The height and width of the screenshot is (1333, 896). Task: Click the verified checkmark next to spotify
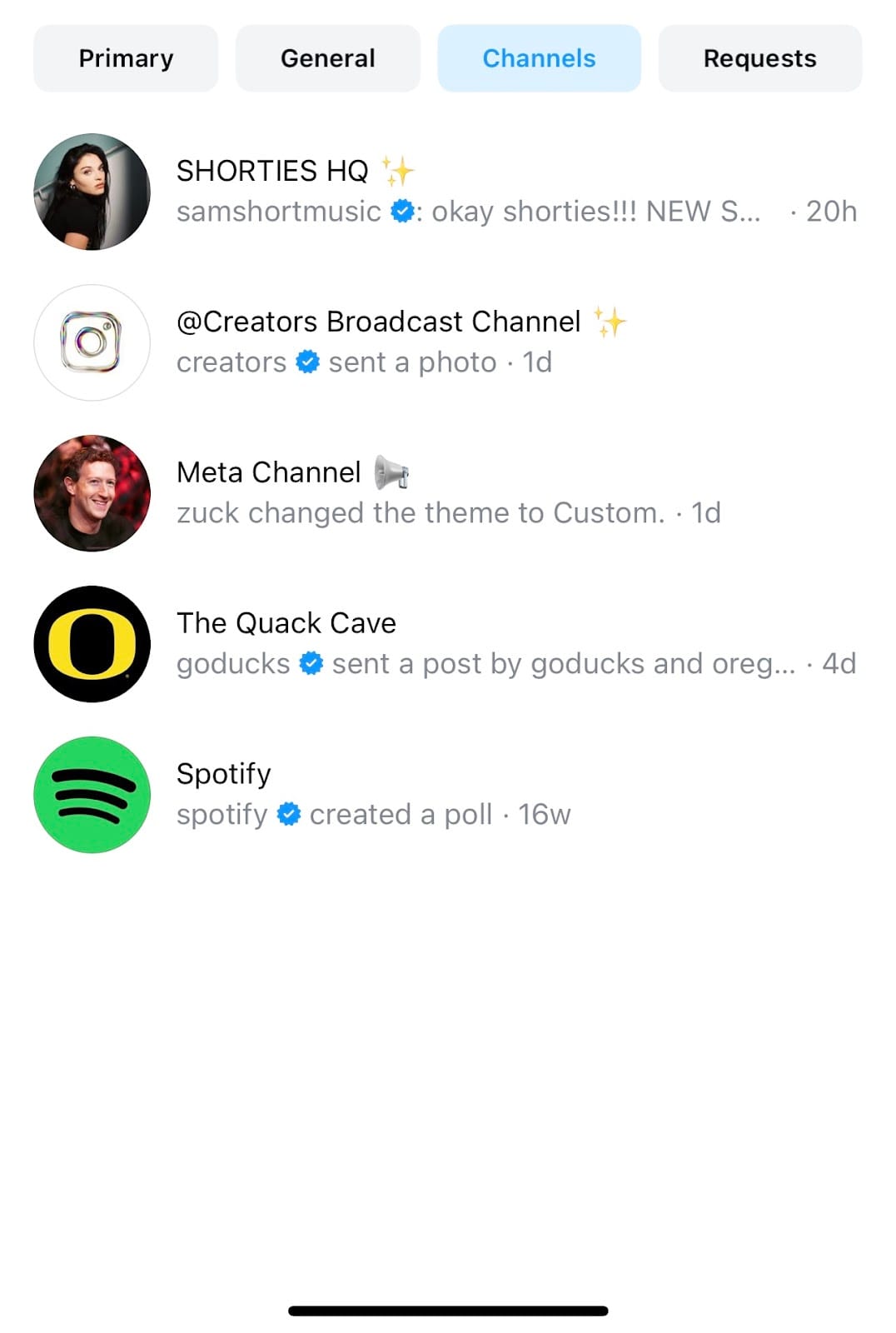click(x=286, y=814)
